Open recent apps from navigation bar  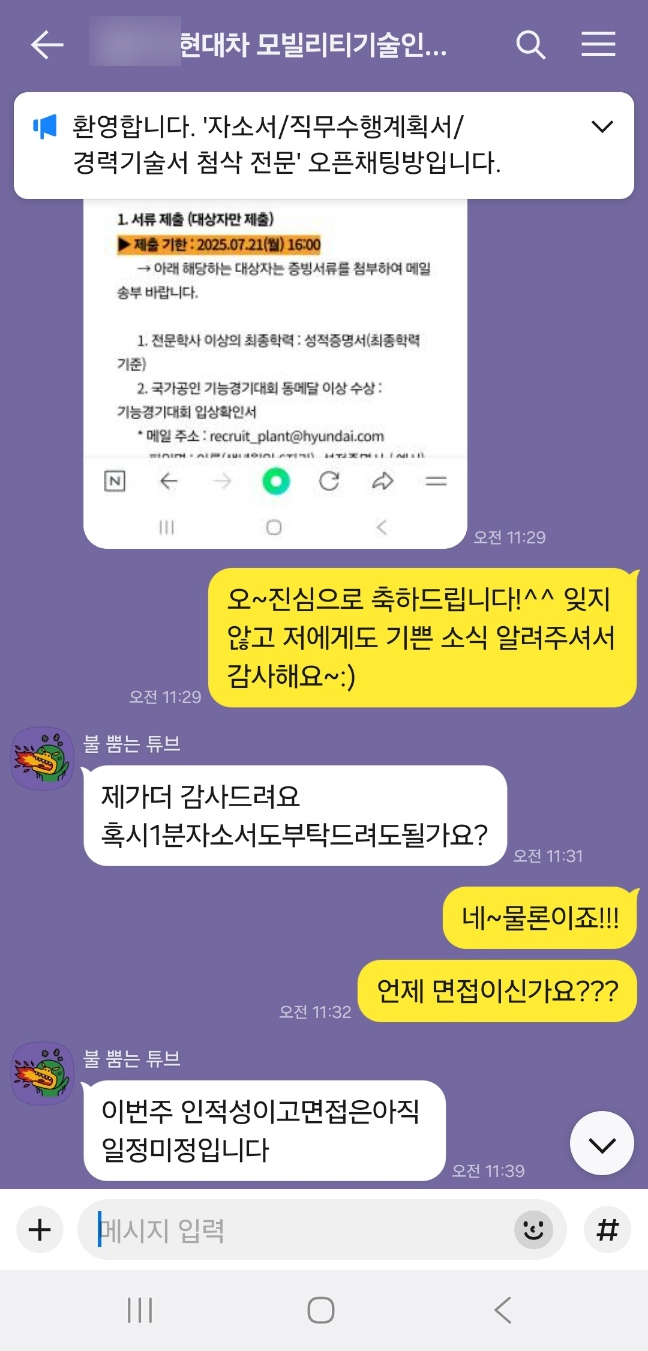(140, 1310)
